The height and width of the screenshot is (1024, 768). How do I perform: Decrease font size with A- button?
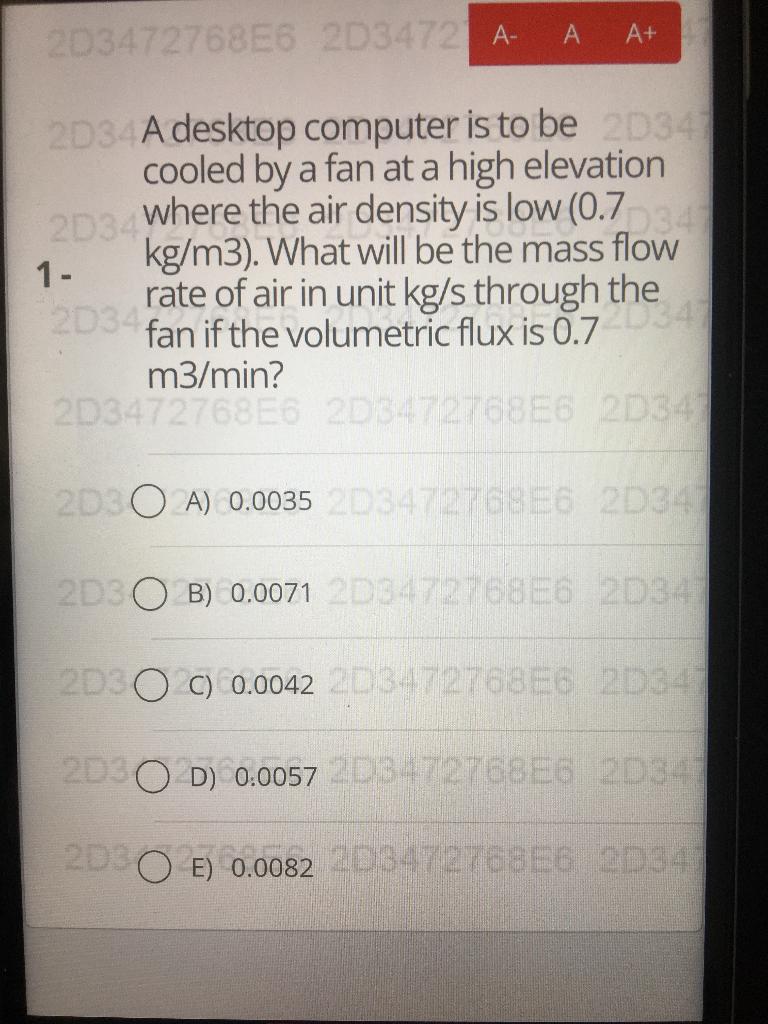[508, 34]
